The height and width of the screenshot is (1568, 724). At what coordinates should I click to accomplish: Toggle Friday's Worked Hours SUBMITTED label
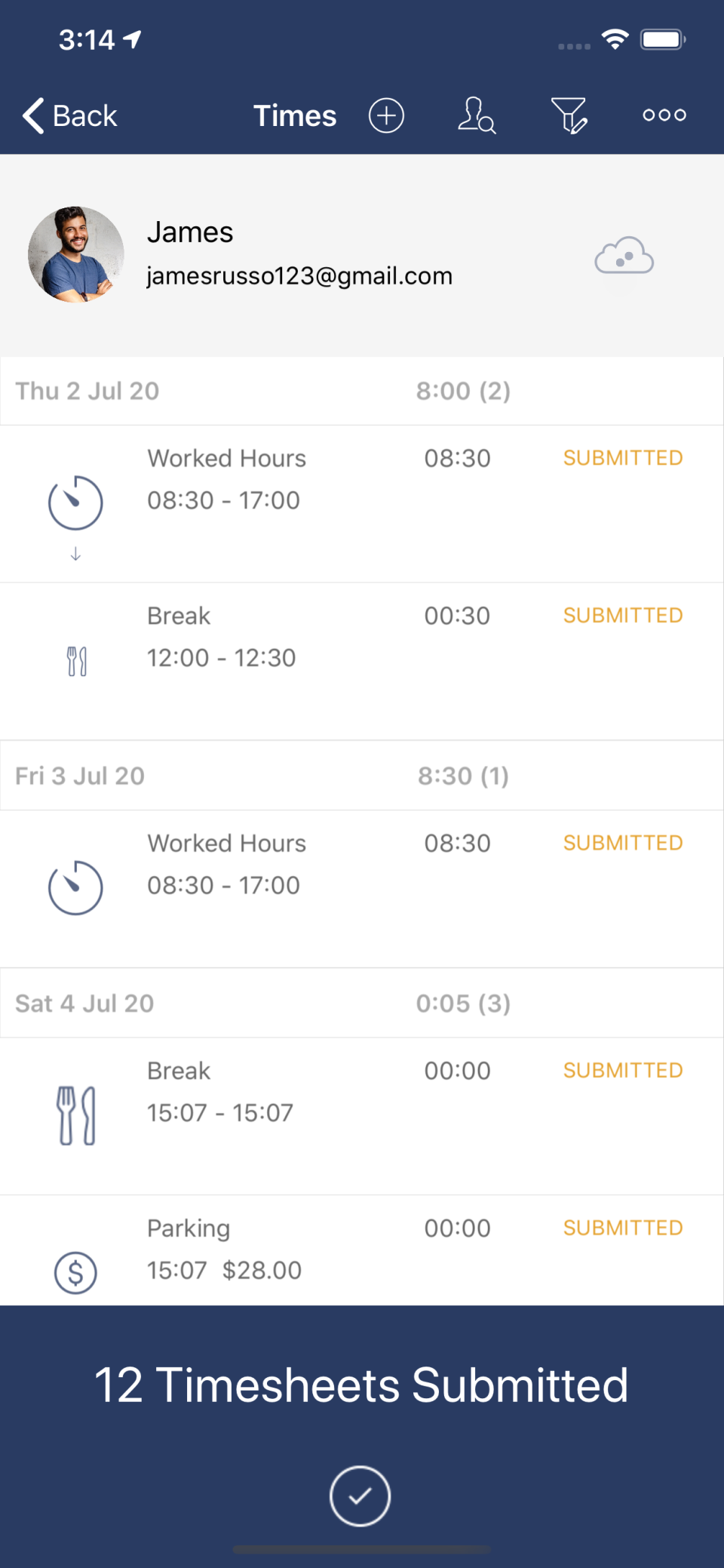(623, 843)
